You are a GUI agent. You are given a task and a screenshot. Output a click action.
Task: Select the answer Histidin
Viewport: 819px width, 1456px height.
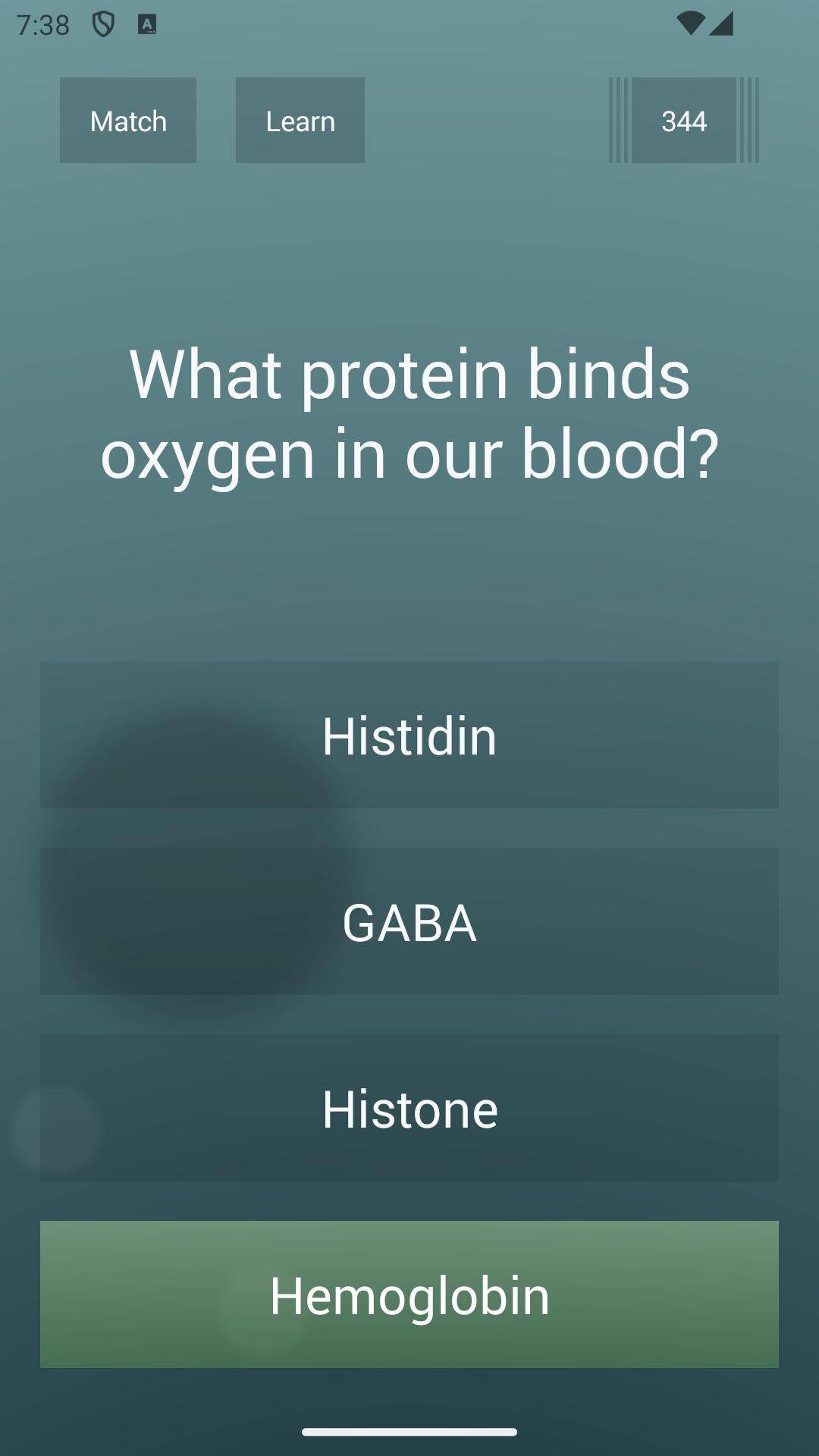pyautogui.click(x=409, y=735)
